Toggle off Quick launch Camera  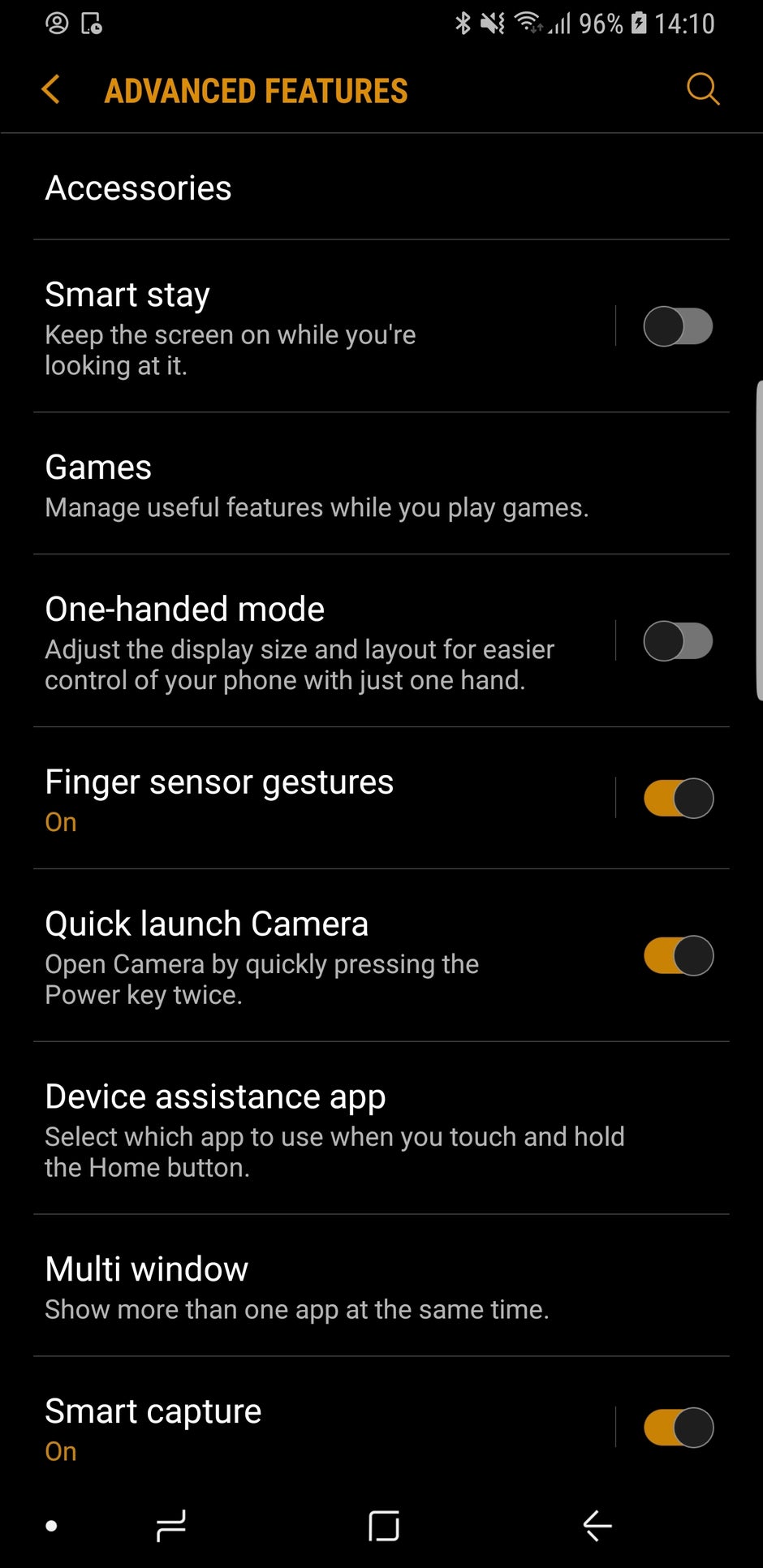(x=679, y=955)
